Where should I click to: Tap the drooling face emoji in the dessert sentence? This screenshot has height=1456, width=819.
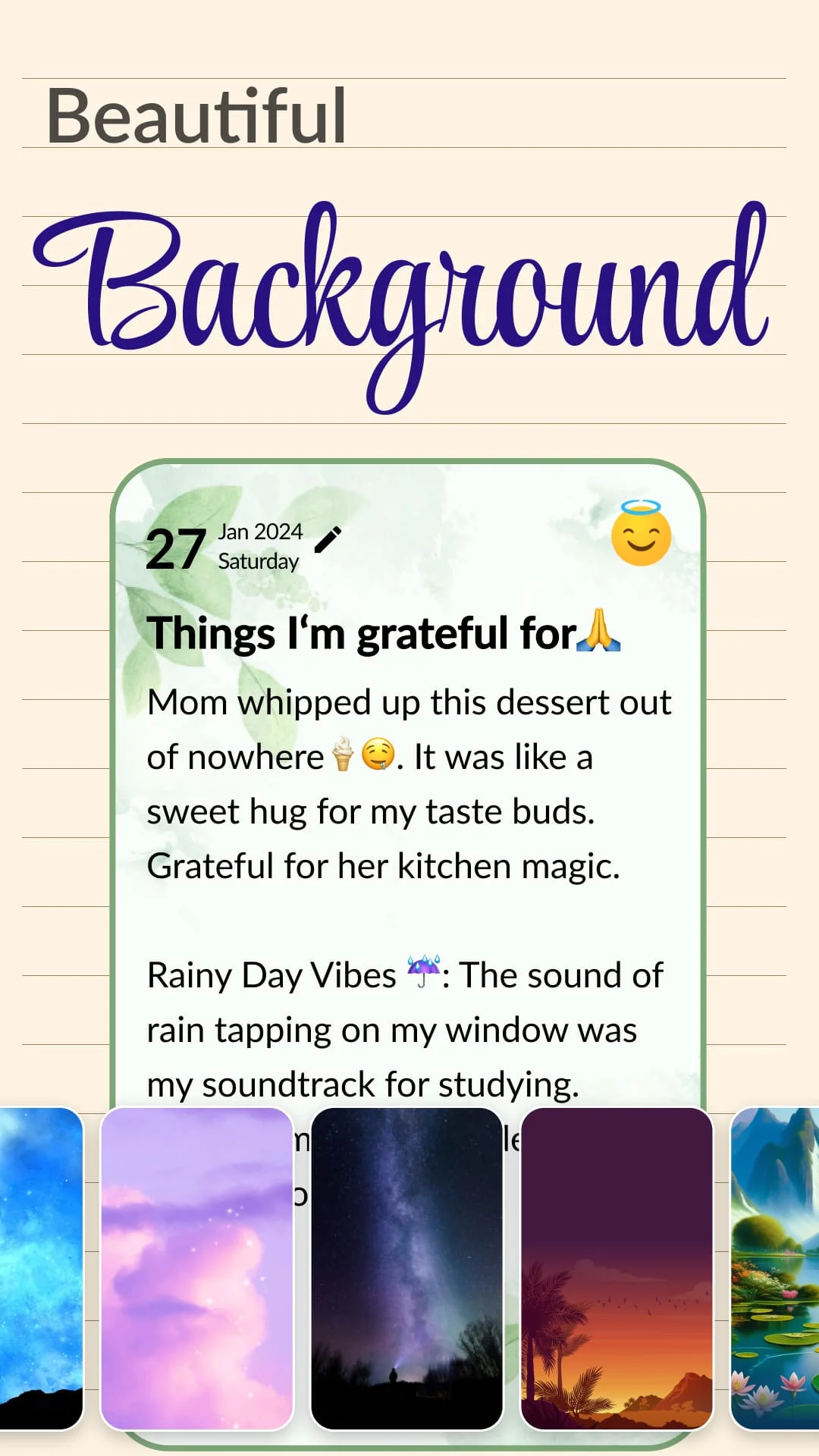tap(377, 755)
